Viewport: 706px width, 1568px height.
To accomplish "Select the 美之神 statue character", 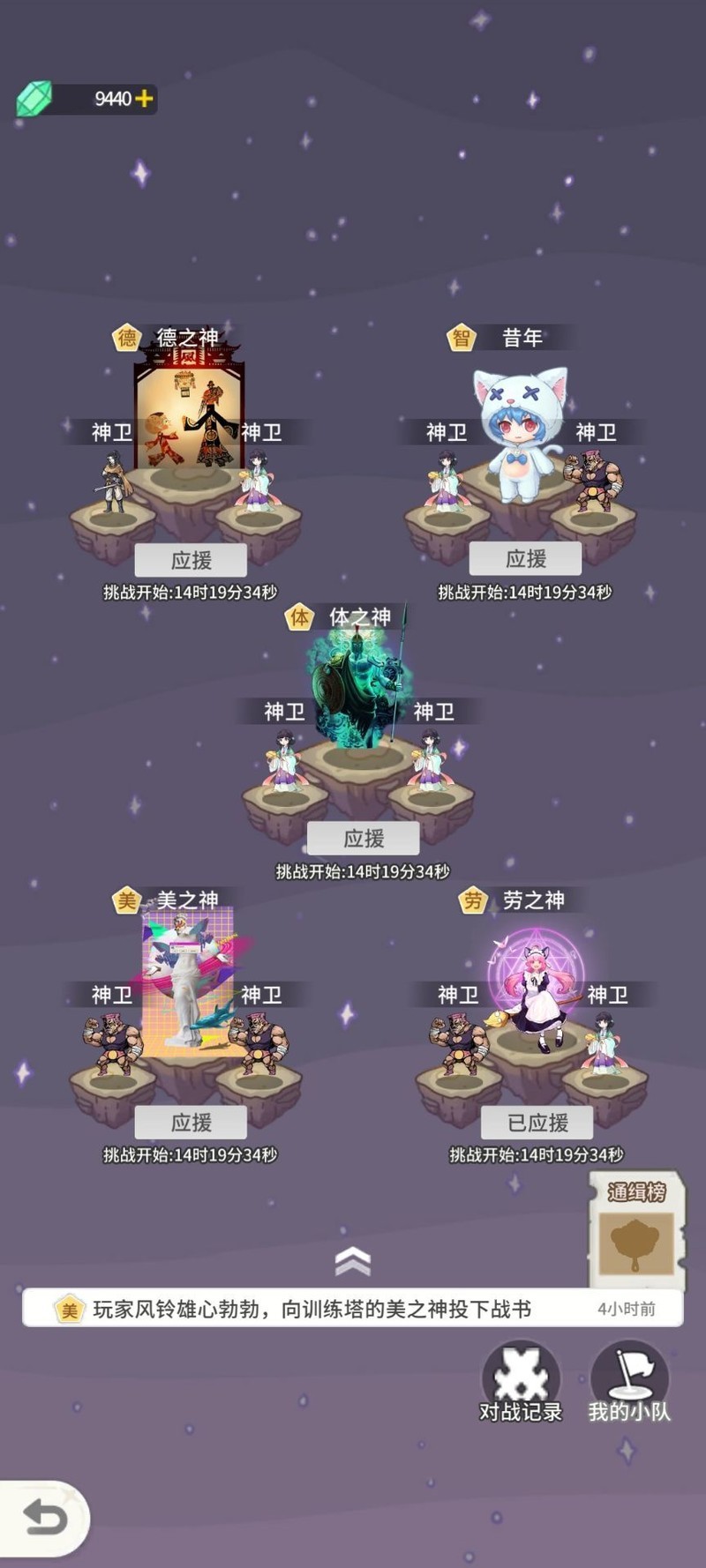I will click(x=187, y=979).
